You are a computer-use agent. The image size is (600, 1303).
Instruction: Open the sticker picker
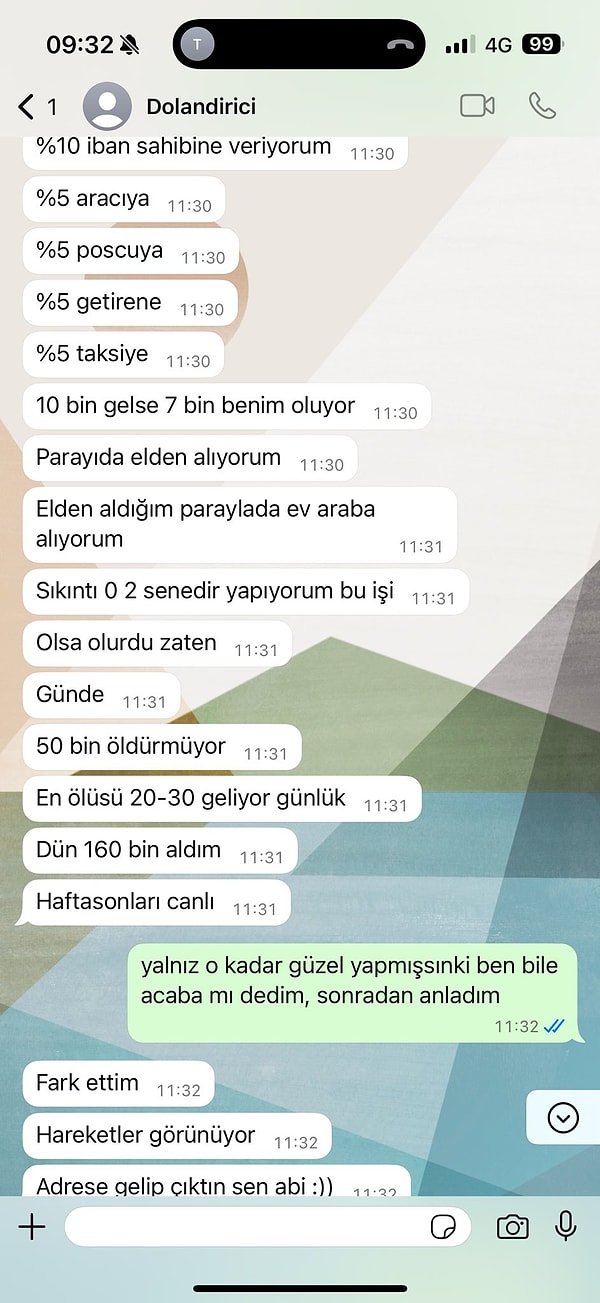[x=443, y=1227]
